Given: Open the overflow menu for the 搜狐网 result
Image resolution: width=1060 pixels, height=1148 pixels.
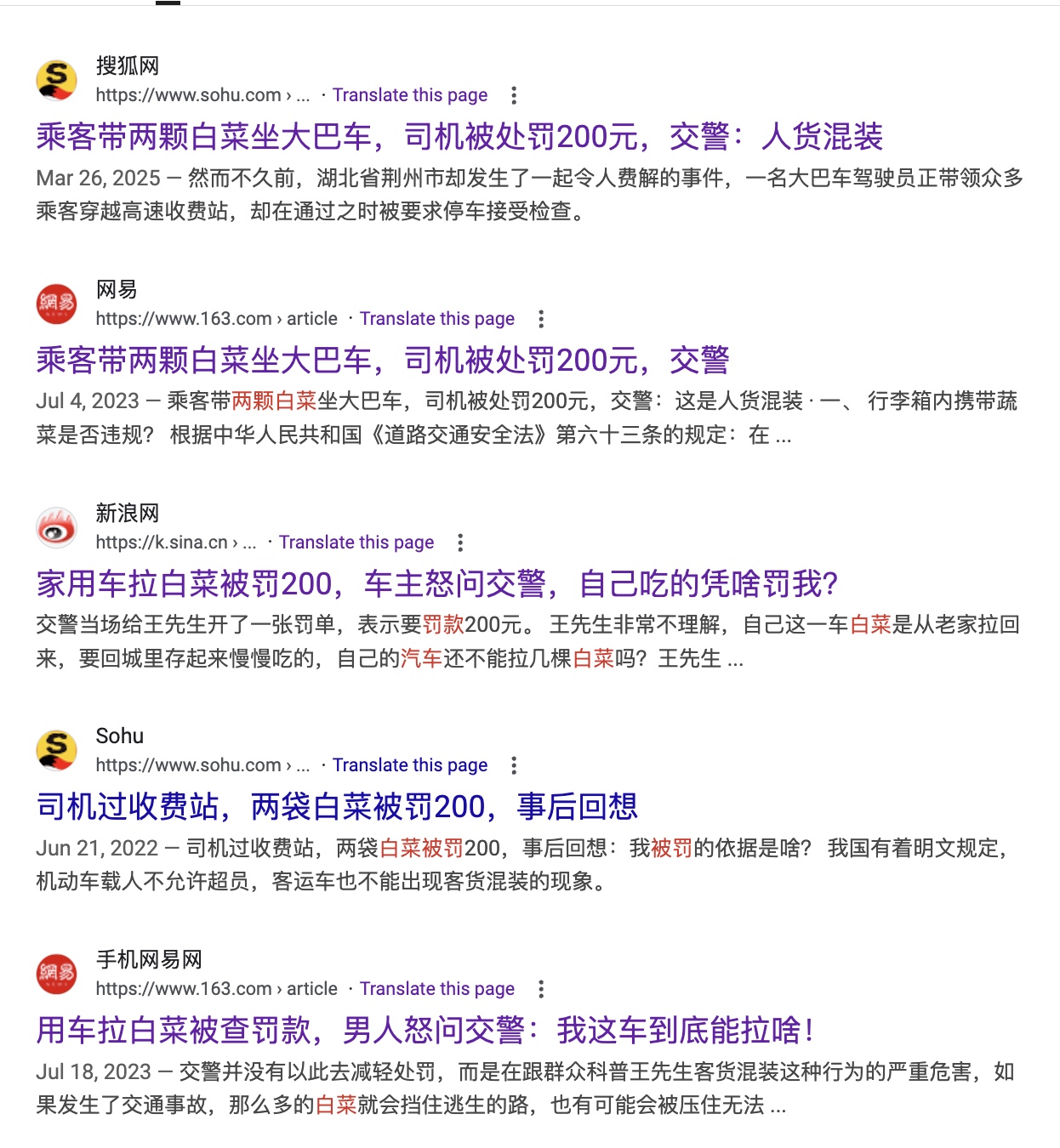Looking at the screenshot, I should pos(514,95).
